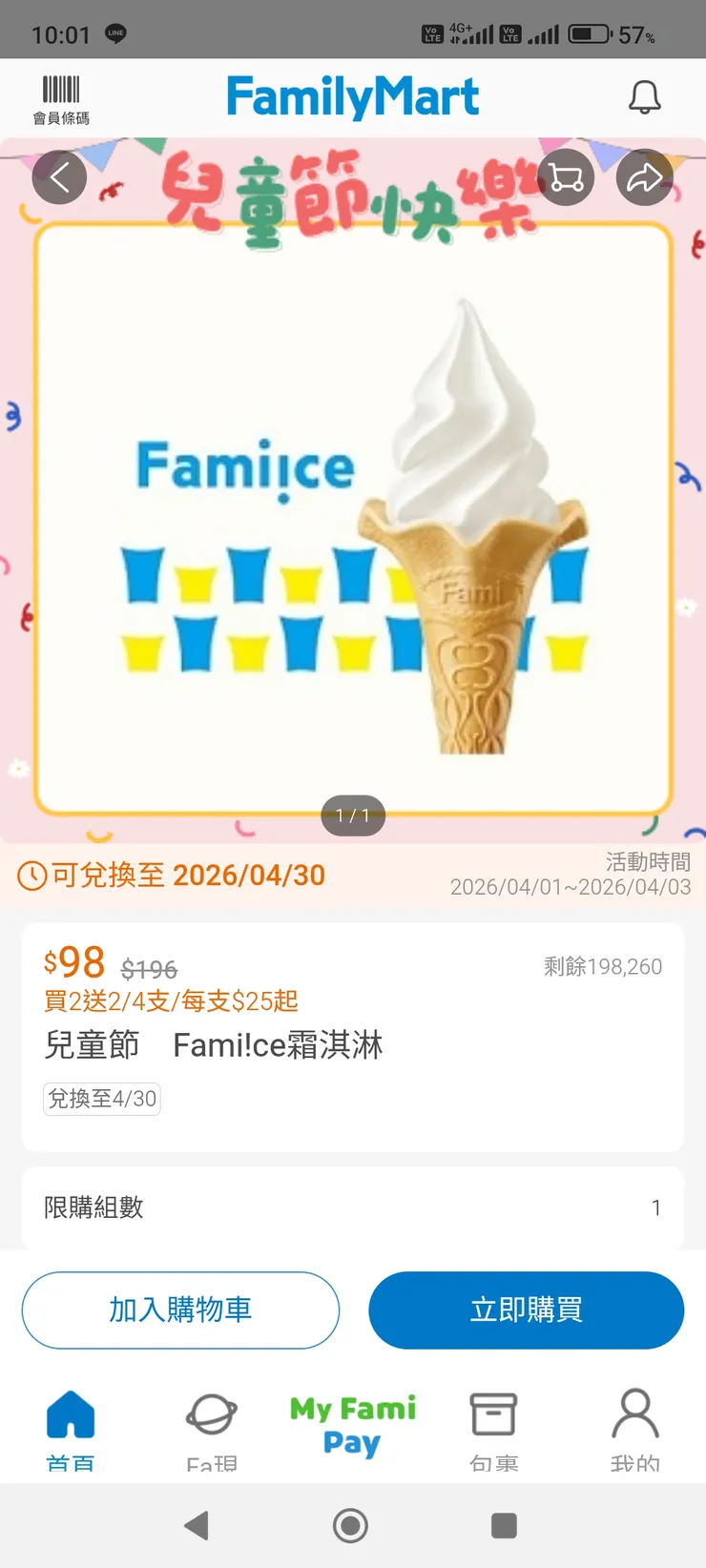The height and width of the screenshot is (1568, 706).
Task: Open the shopping cart icon
Action: tap(566, 177)
